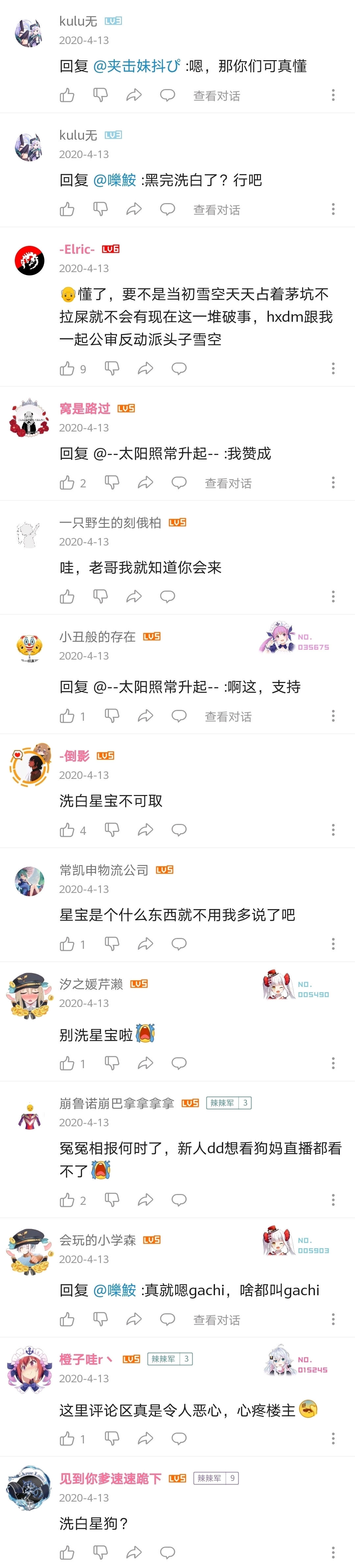Open 辣辣军 fan badge beside 橙子哇r丶
This screenshot has width=355, height=1568.
(169, 1359)
